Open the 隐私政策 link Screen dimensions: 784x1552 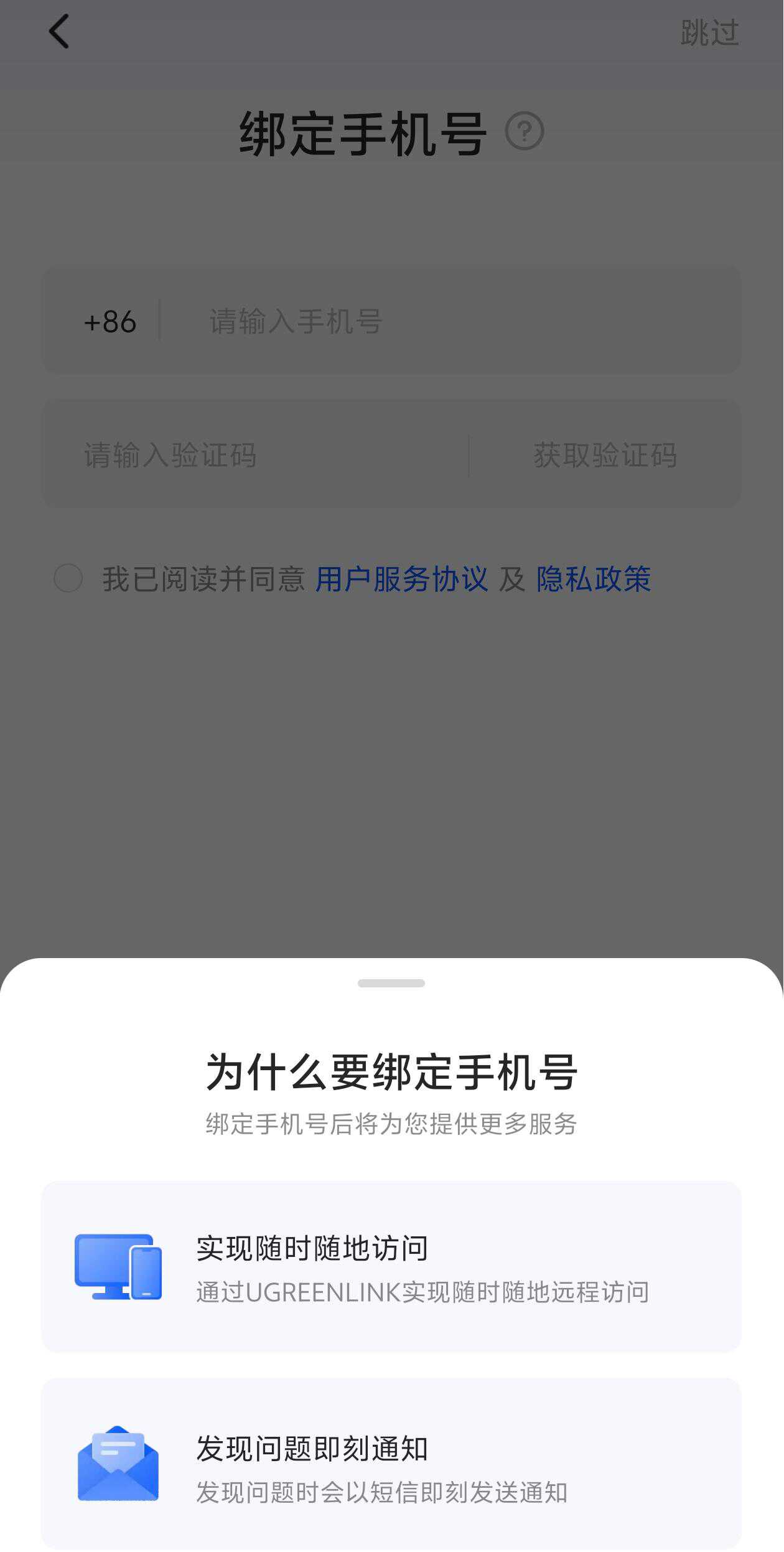click(594, 579)
